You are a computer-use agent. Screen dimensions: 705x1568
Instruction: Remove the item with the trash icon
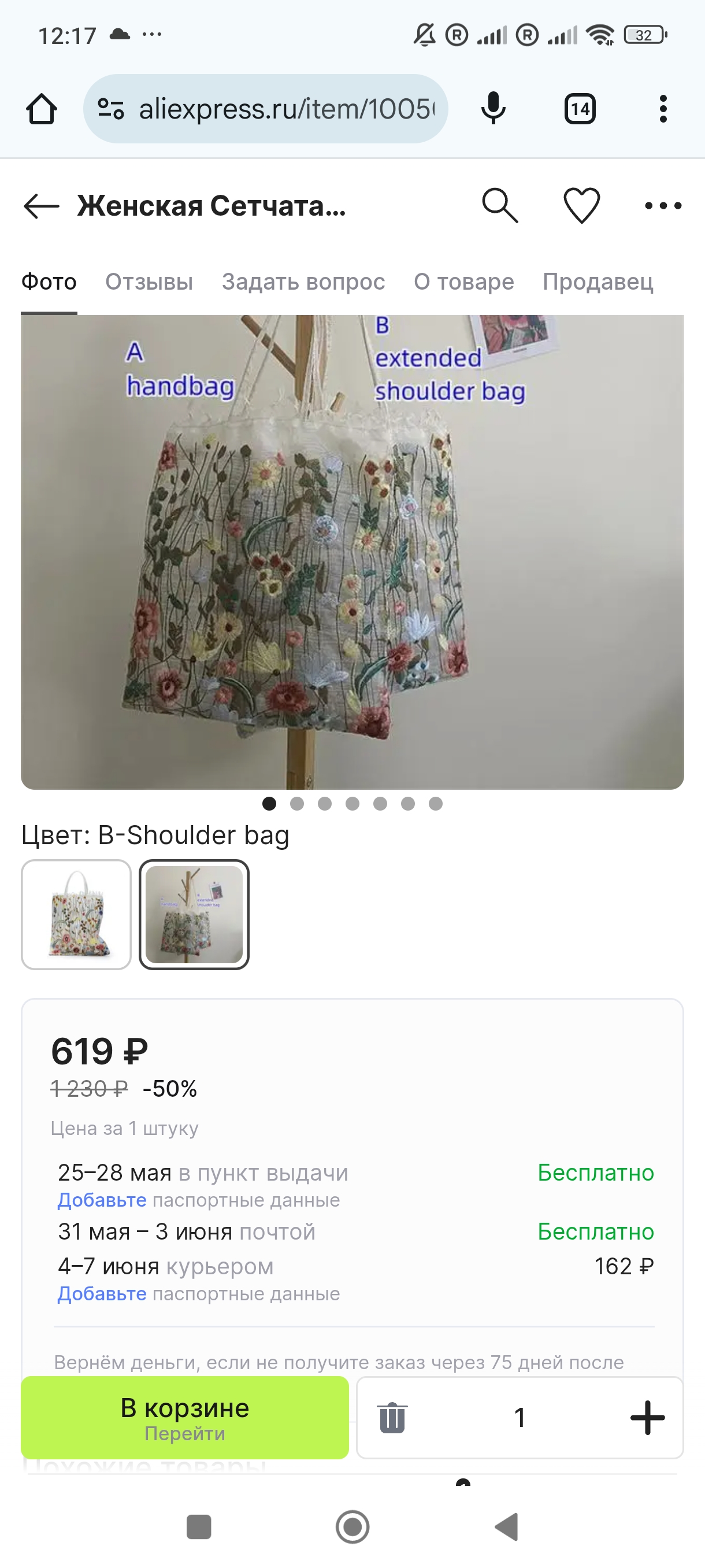click(392, 1418)
